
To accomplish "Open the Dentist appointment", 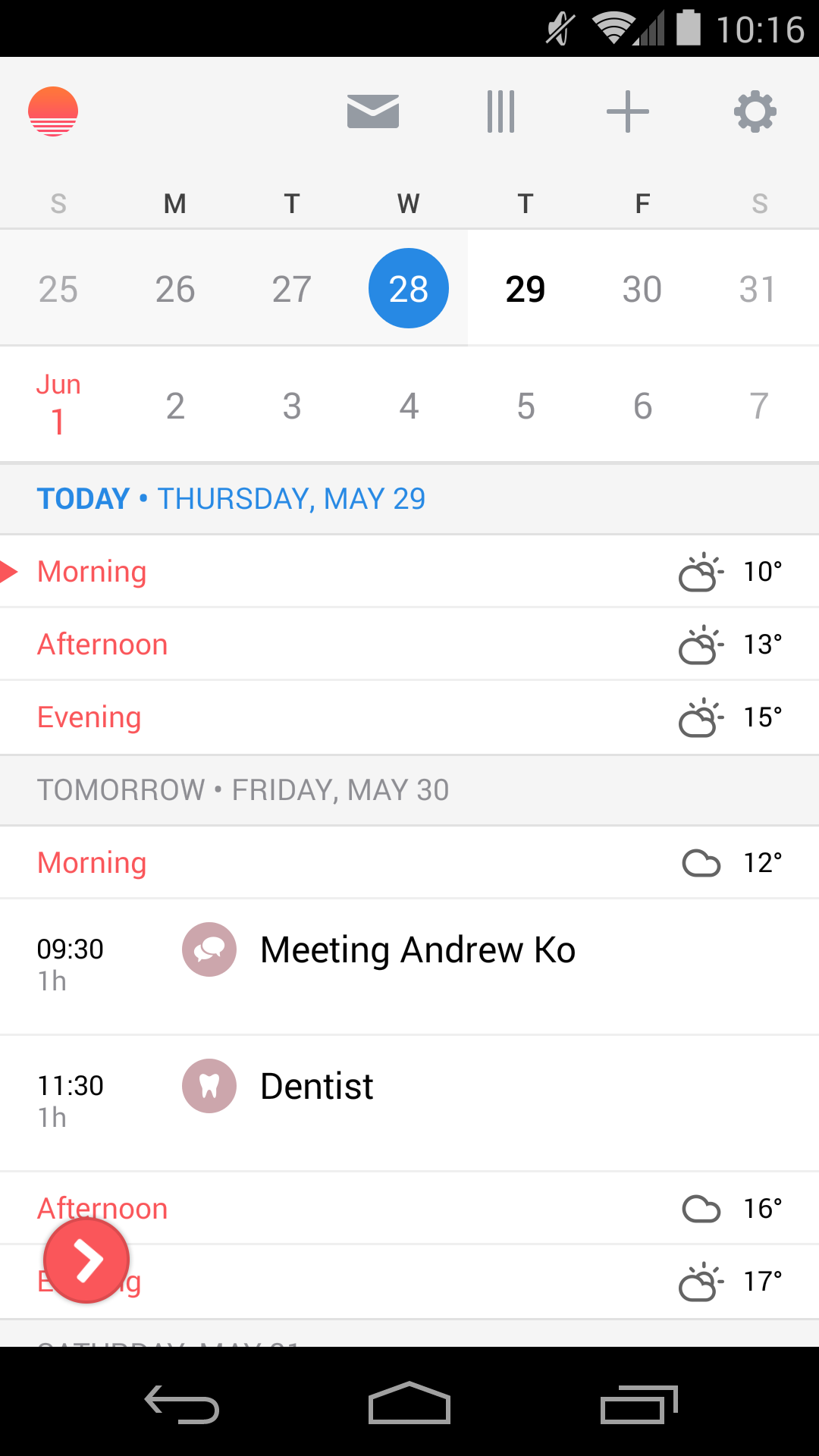I will point(409,1103).
